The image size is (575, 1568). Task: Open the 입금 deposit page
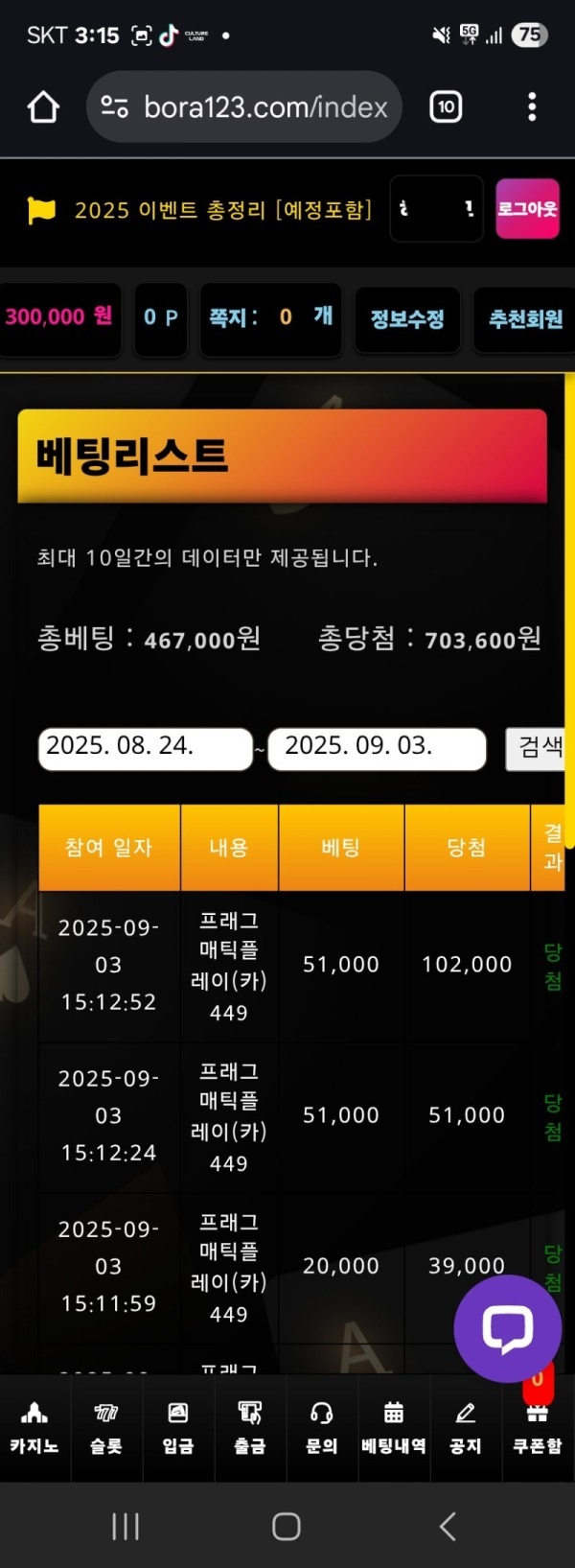[x=178, y=1428]
